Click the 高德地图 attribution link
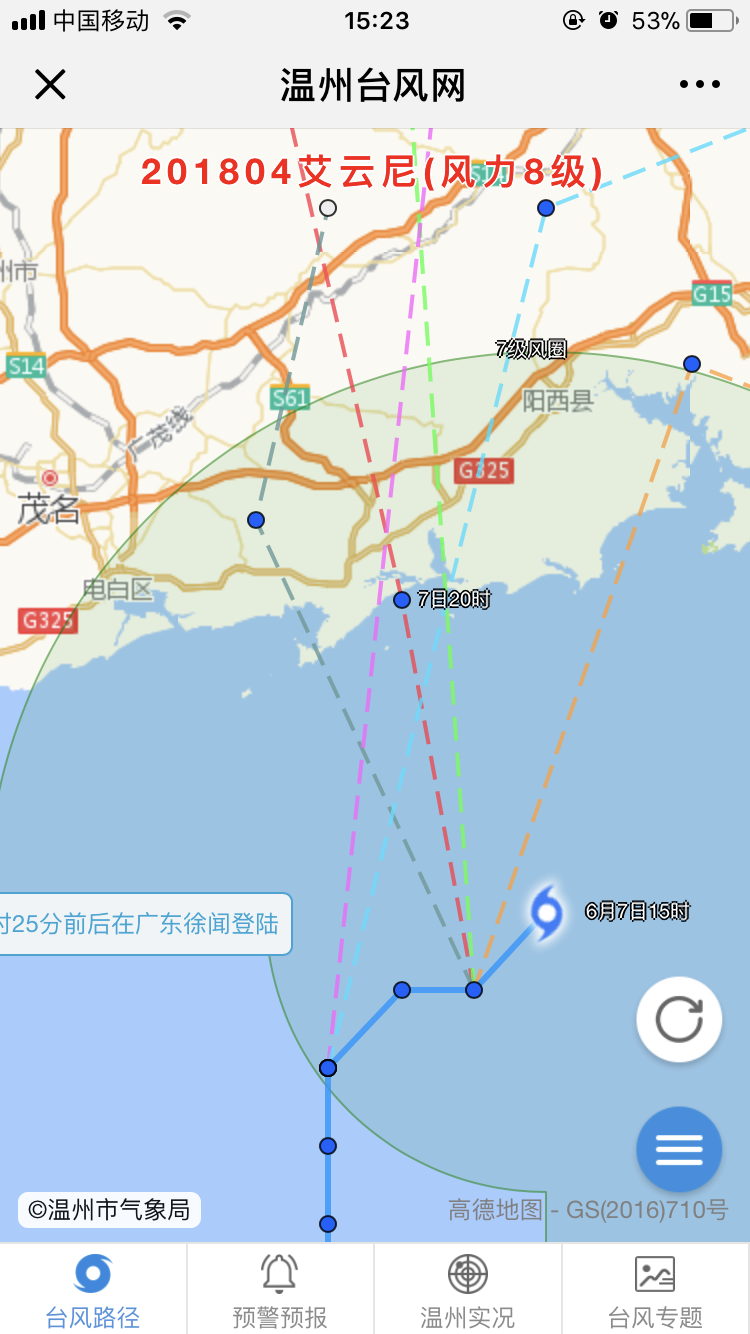 (497, 1210)
